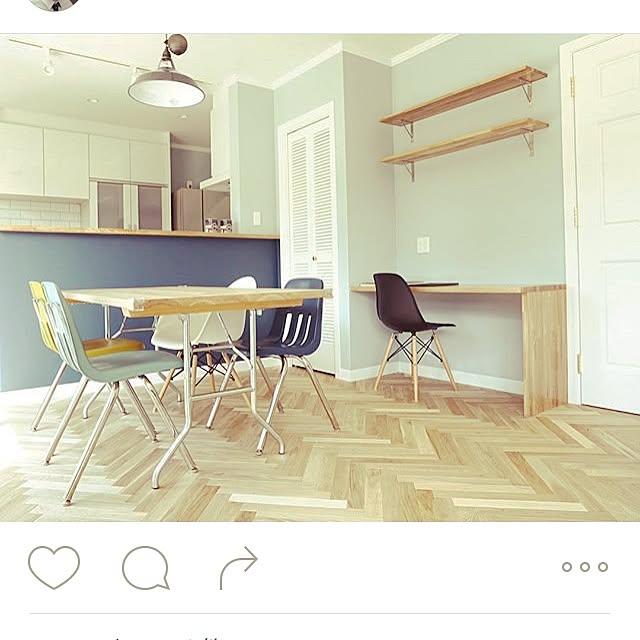The image size is (640, 640).
Task: Open comments via the speech bubble icon
Action: [145, 568]
